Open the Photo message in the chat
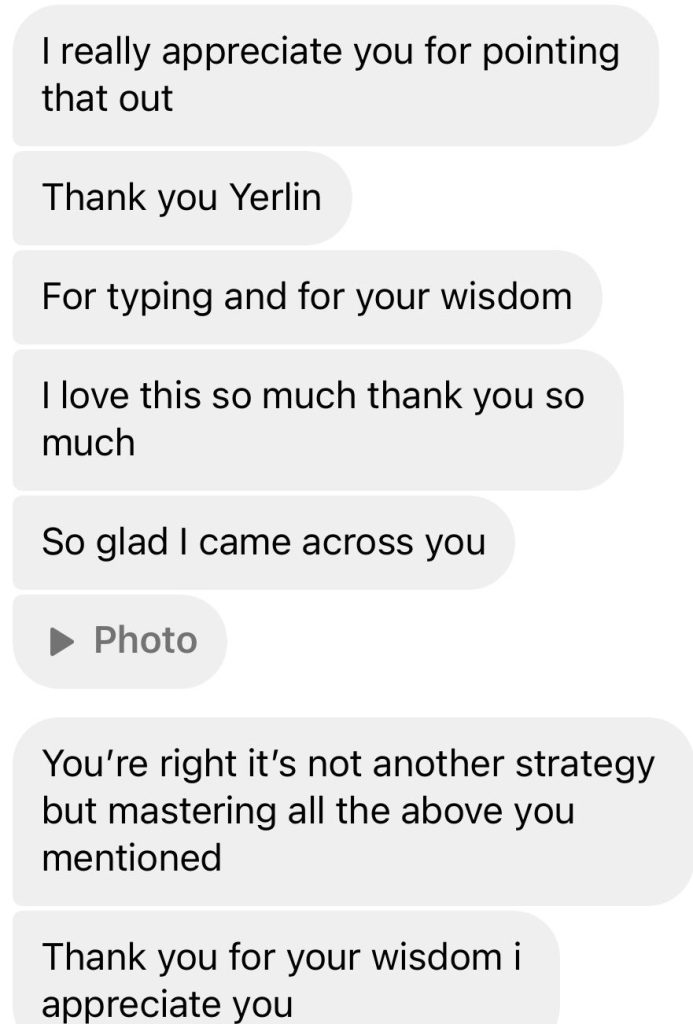 click(x=122, y=641)
